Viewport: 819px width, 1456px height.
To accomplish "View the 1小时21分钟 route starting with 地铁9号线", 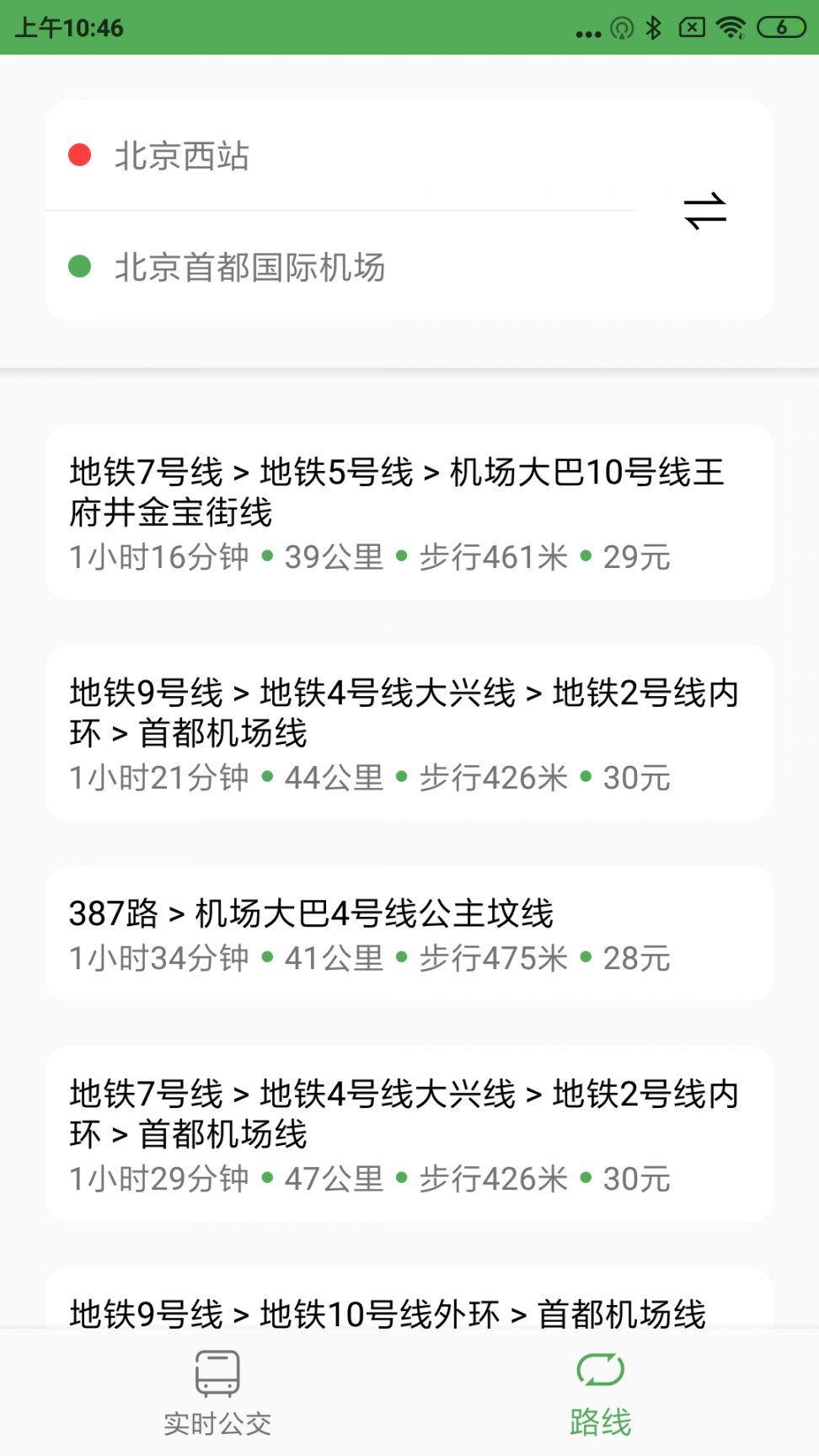I will click(x=409, y=733).
